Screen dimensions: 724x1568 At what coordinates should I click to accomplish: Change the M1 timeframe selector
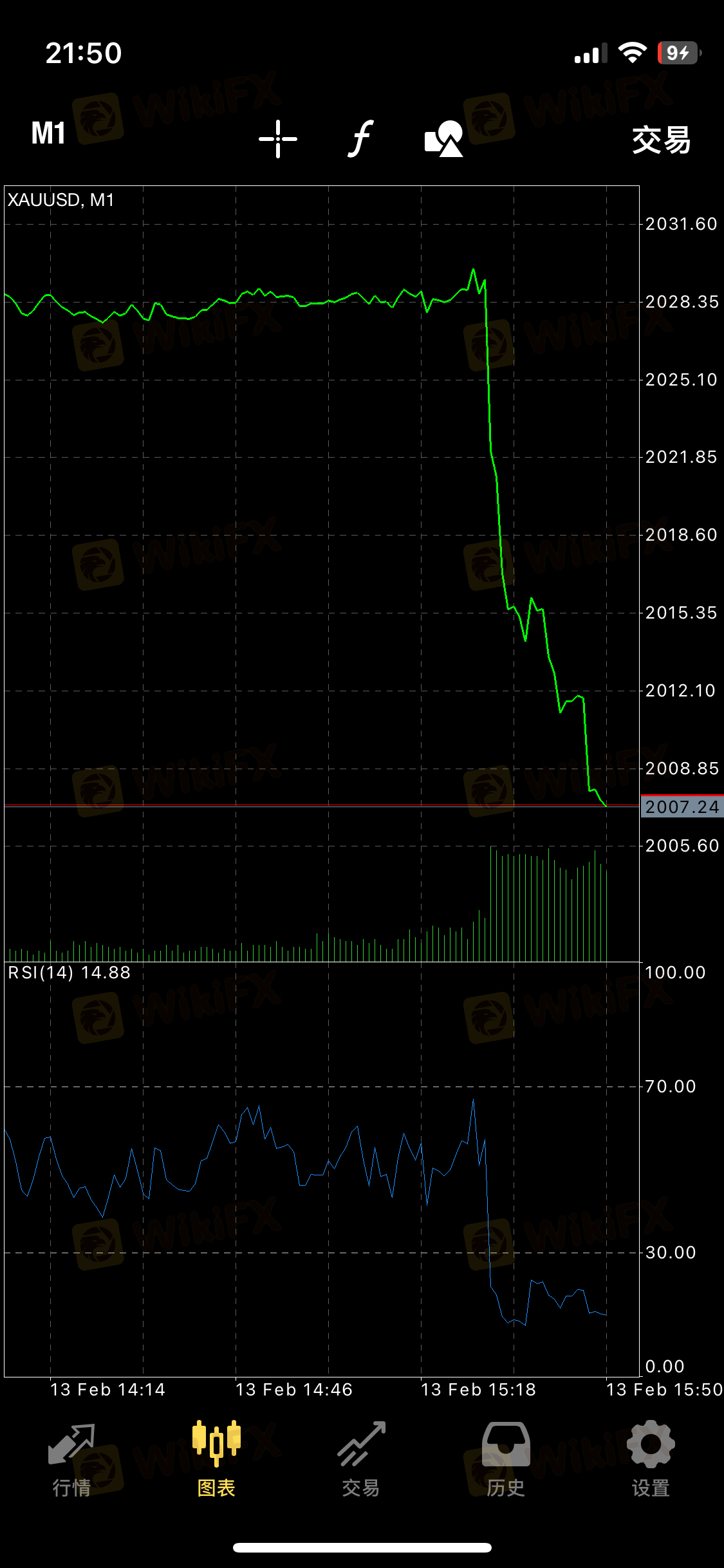point(48,134)
